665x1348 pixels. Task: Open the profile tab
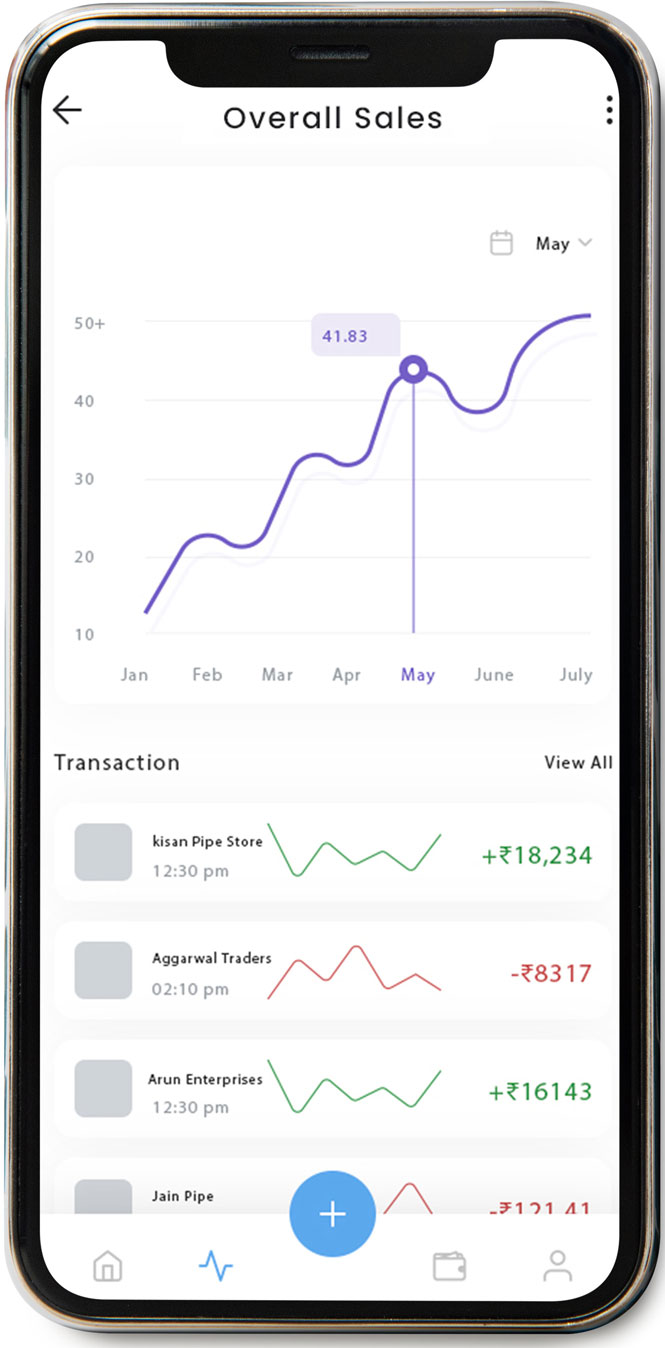(x=557, y=1266)
